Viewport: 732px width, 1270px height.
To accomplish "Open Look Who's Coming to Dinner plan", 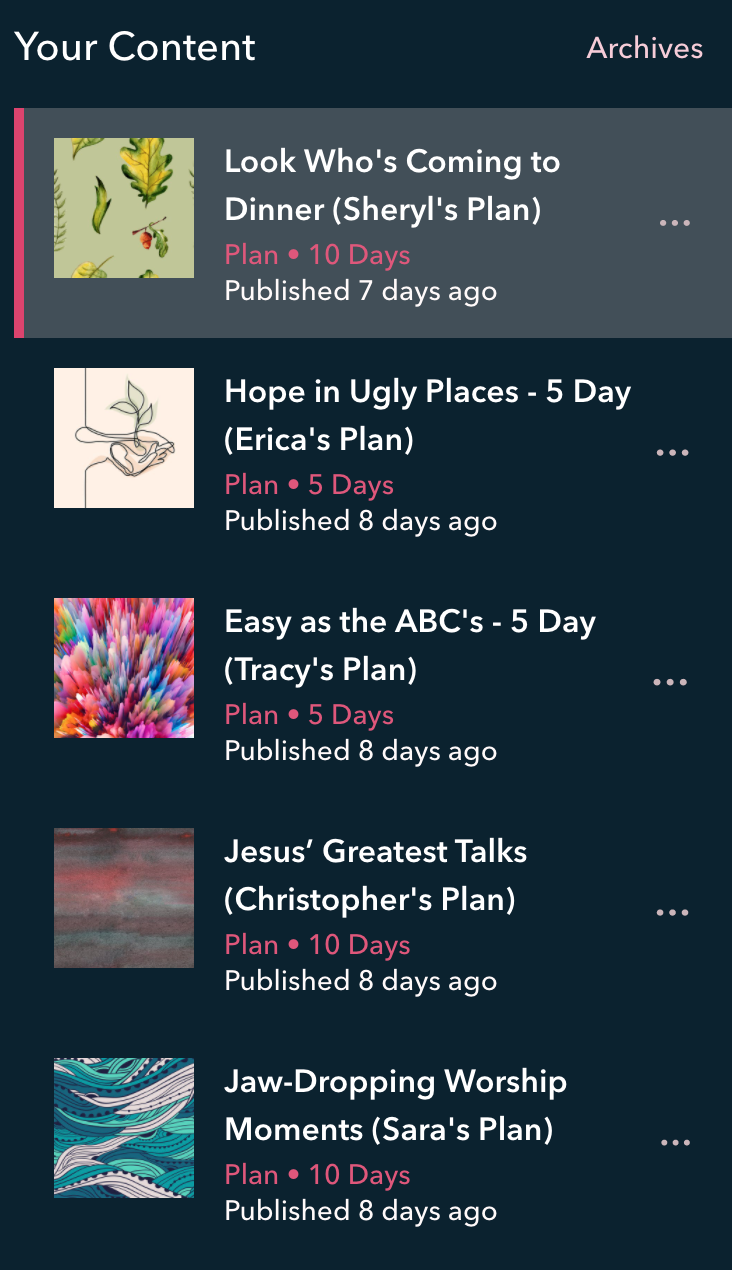I will (391, 186).
